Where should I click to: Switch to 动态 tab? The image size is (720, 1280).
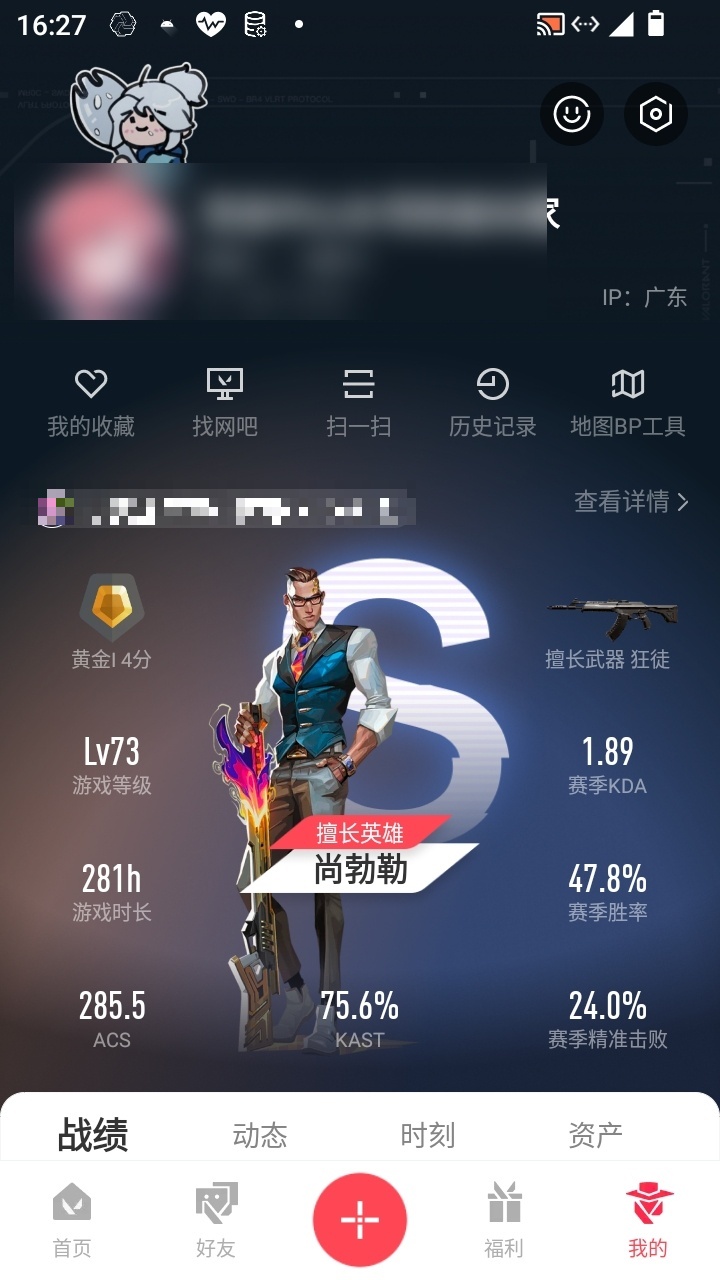[260, 1134]
